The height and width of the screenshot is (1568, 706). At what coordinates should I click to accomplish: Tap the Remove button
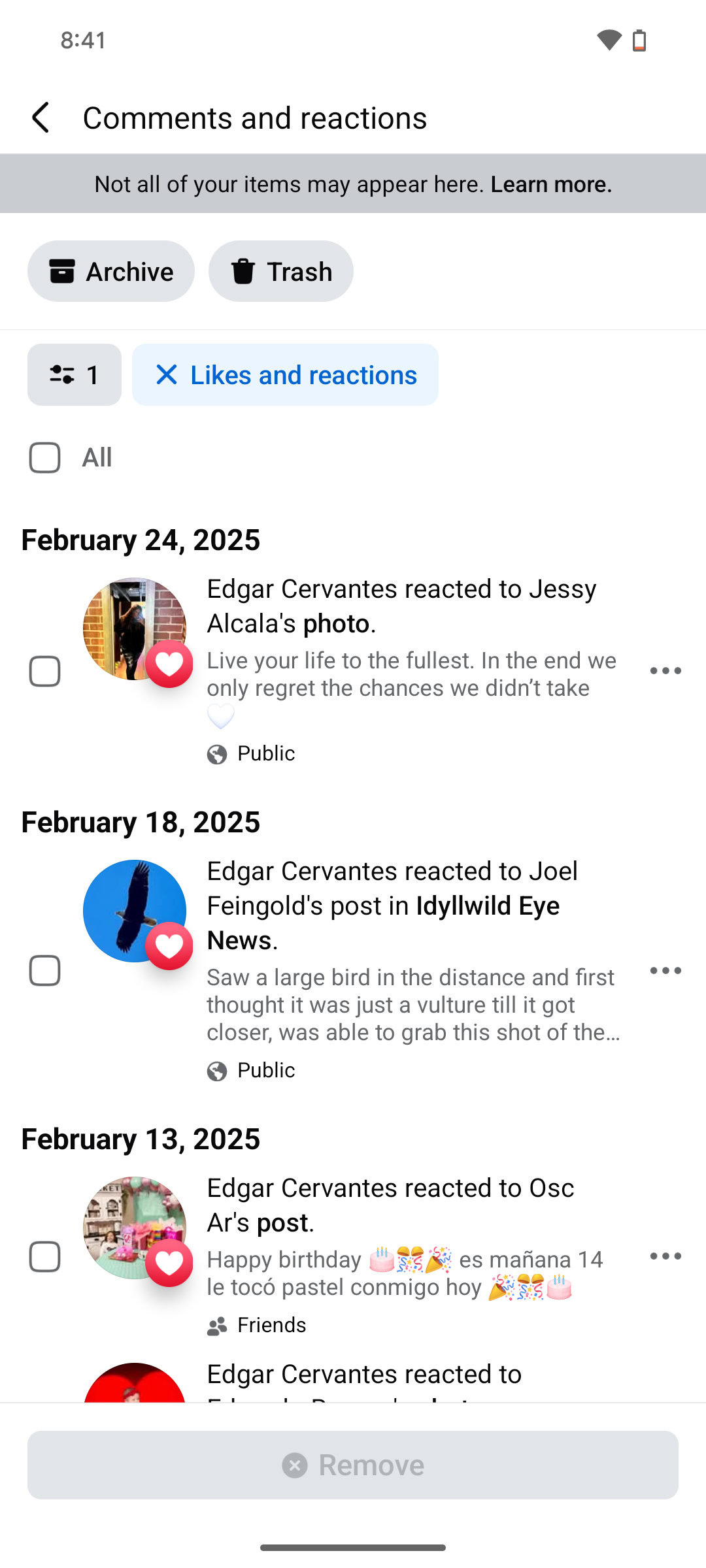coord(353,1465)
